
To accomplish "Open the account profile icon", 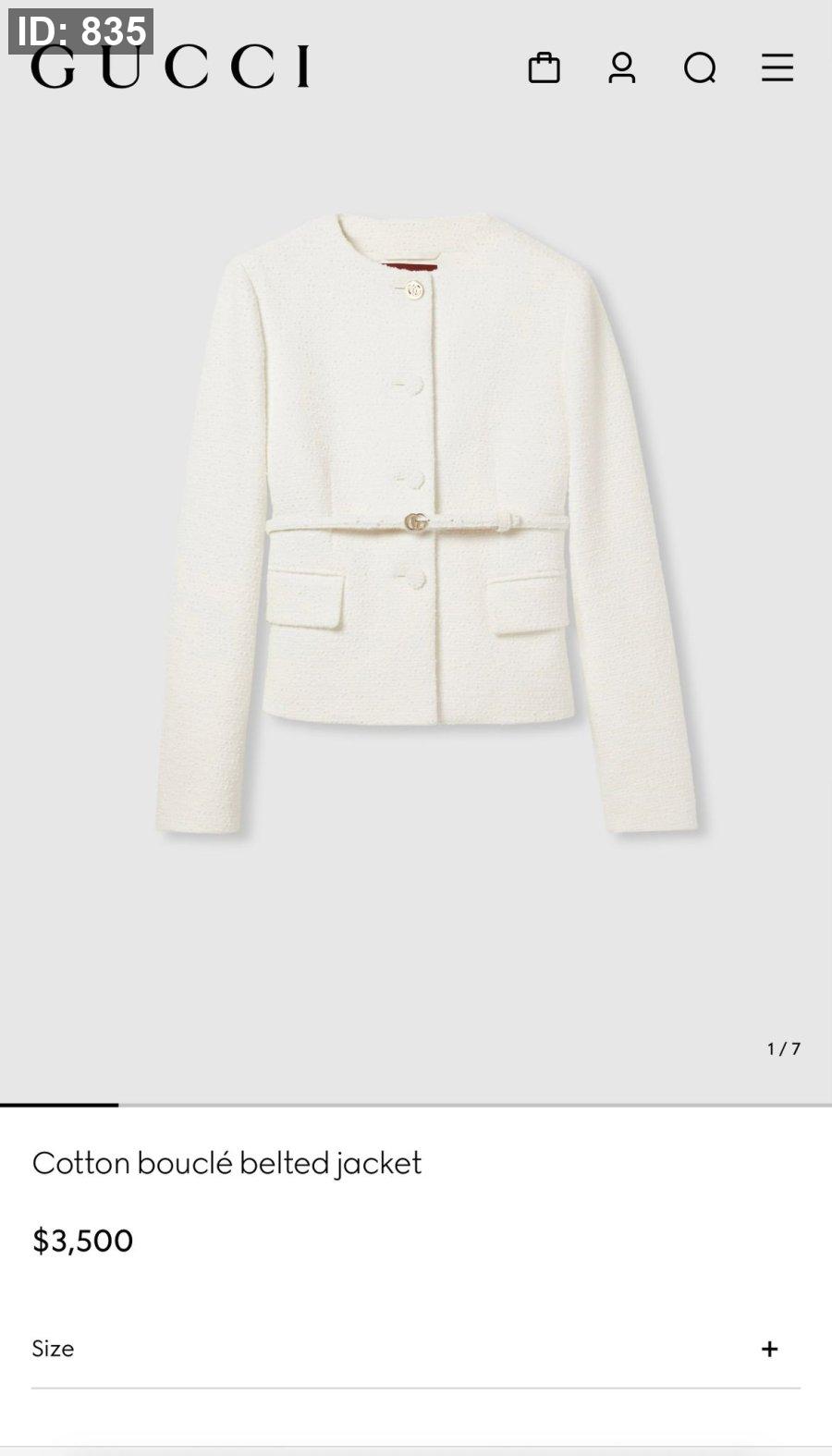I will click(622, 67).
